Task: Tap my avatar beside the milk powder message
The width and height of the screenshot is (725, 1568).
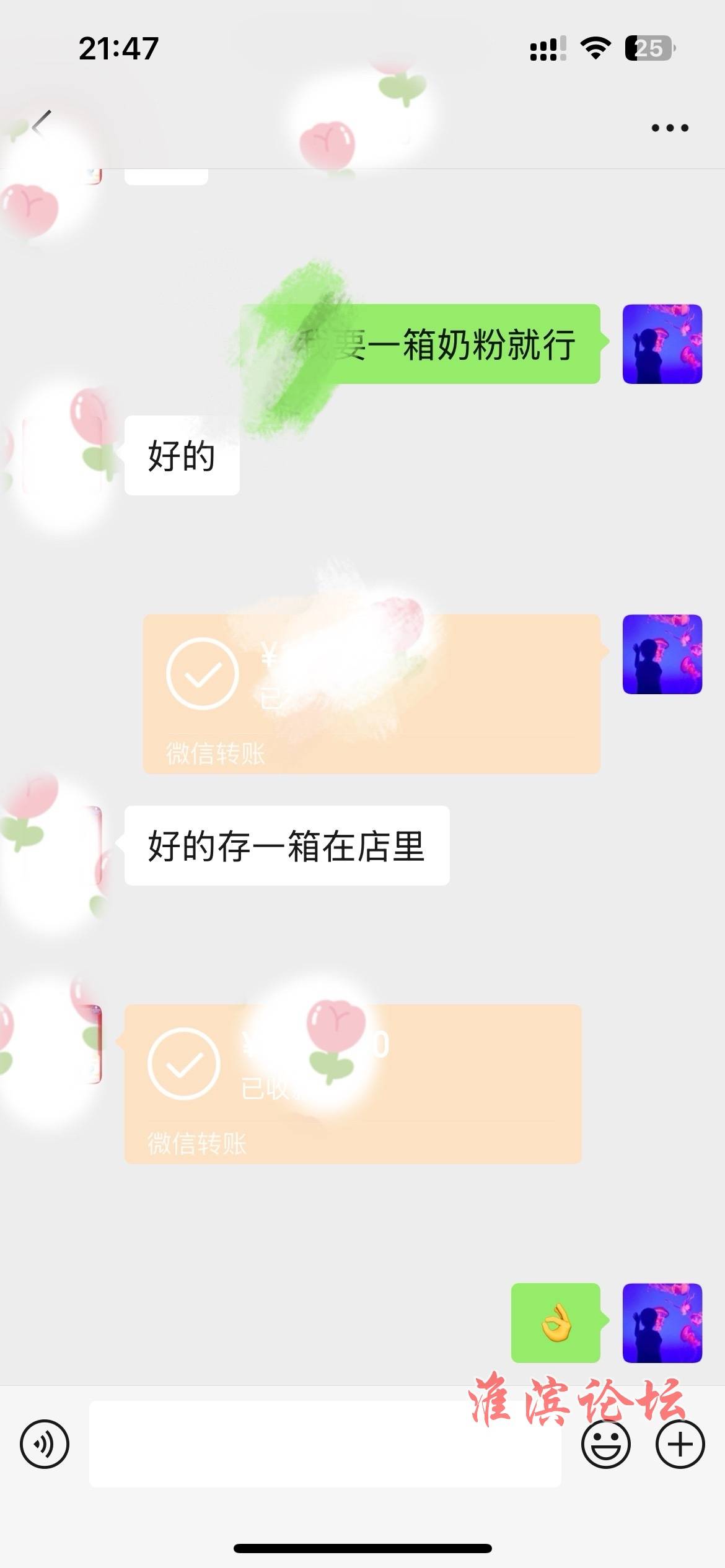Action: pyautogui.click(x=662, y=344)
